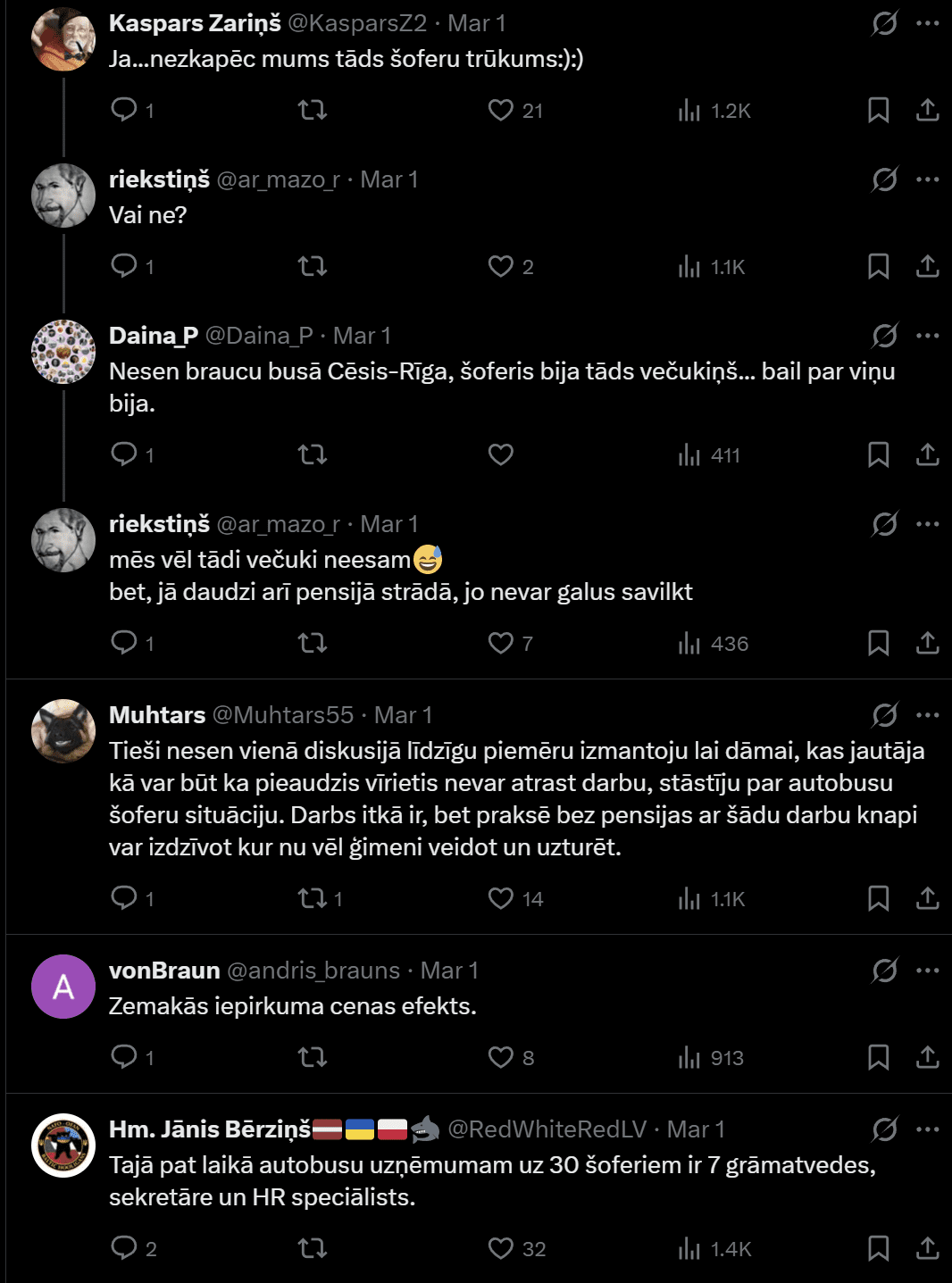The image size is (952, 1283).
Task: Like Kaspars Zariņš's reply
Action: (x=501, y=110)
